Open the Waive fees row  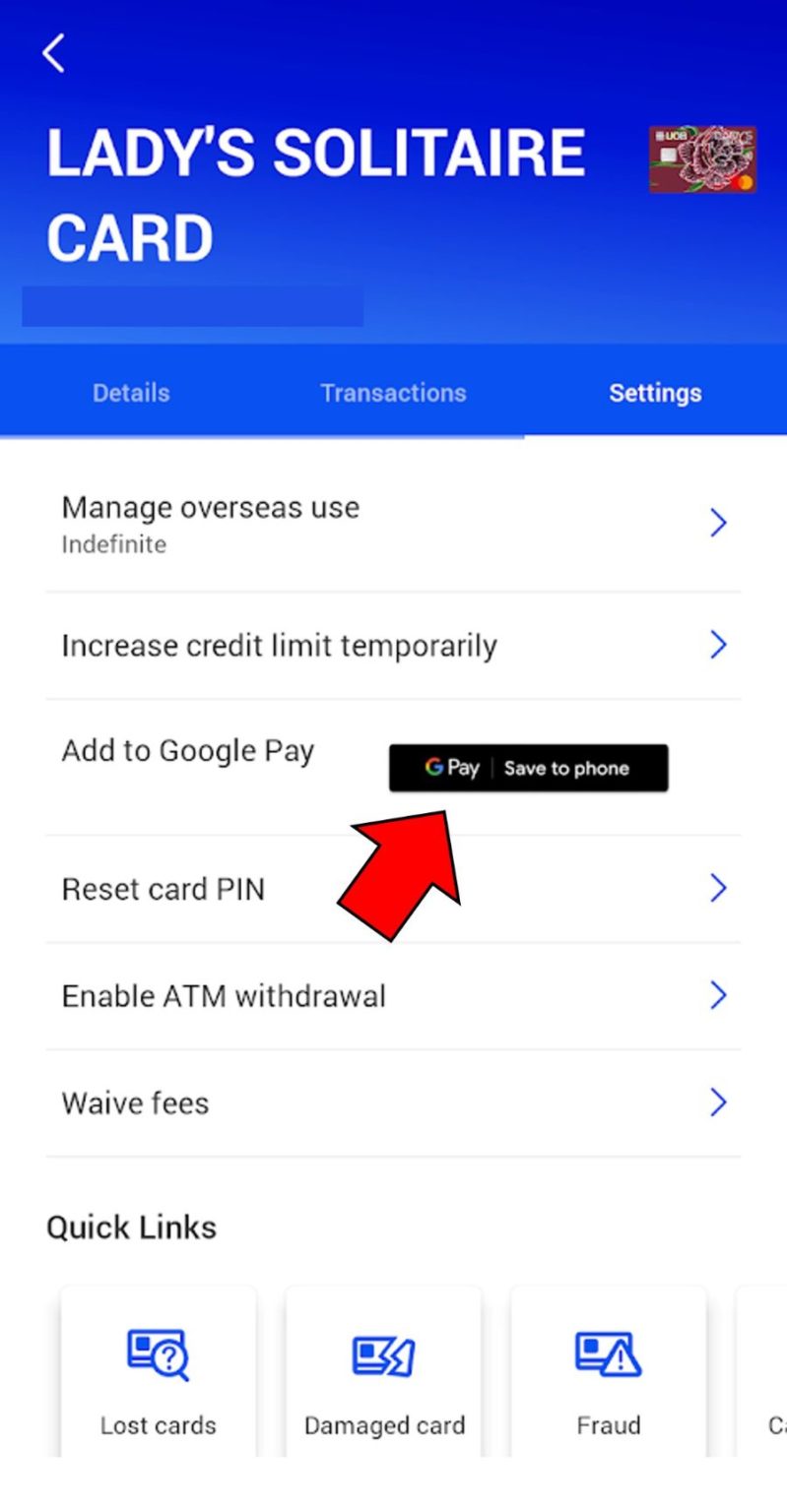click(x=393, y=1102)
